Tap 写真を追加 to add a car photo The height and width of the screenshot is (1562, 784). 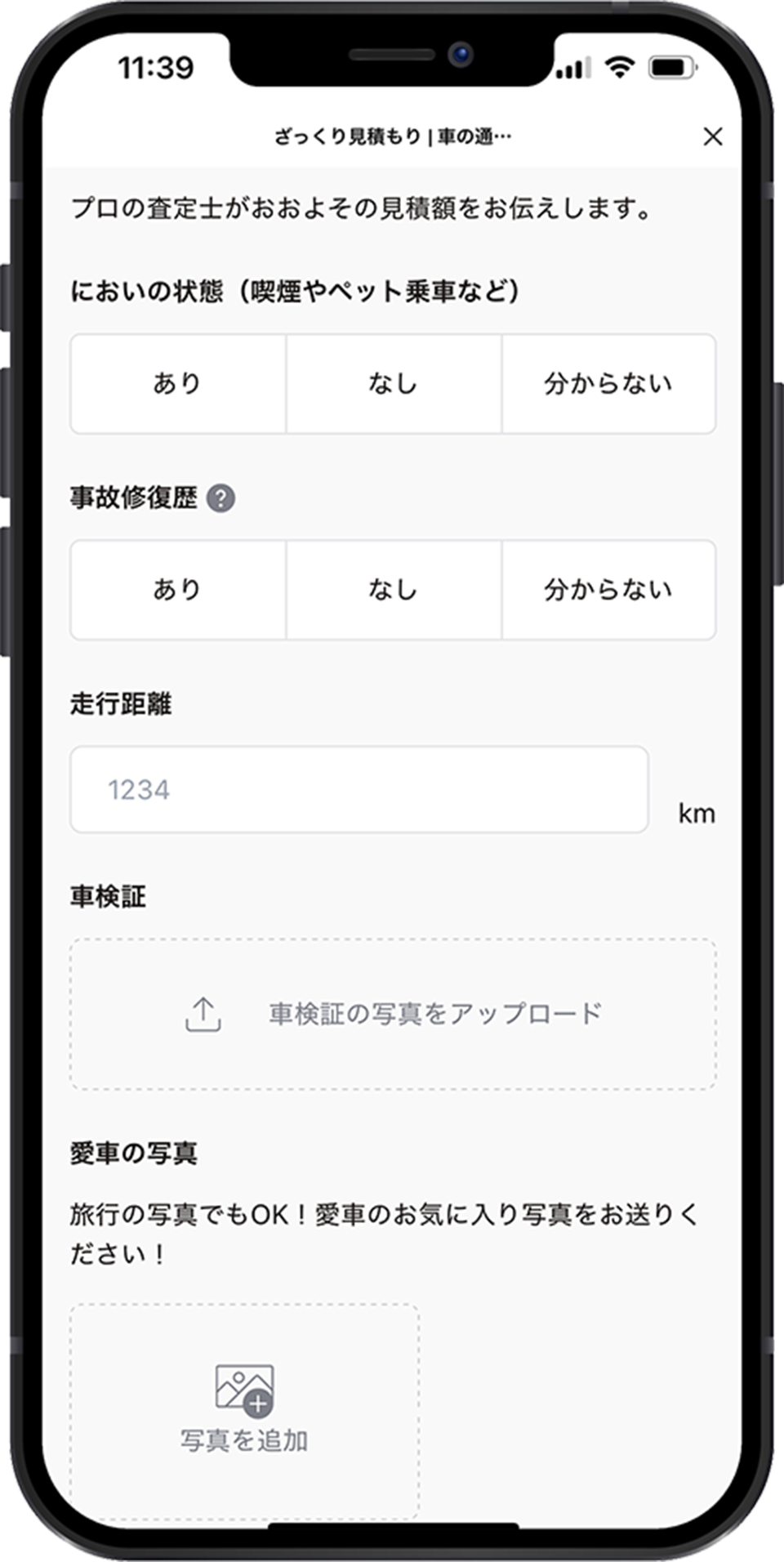pos(244,1412)
